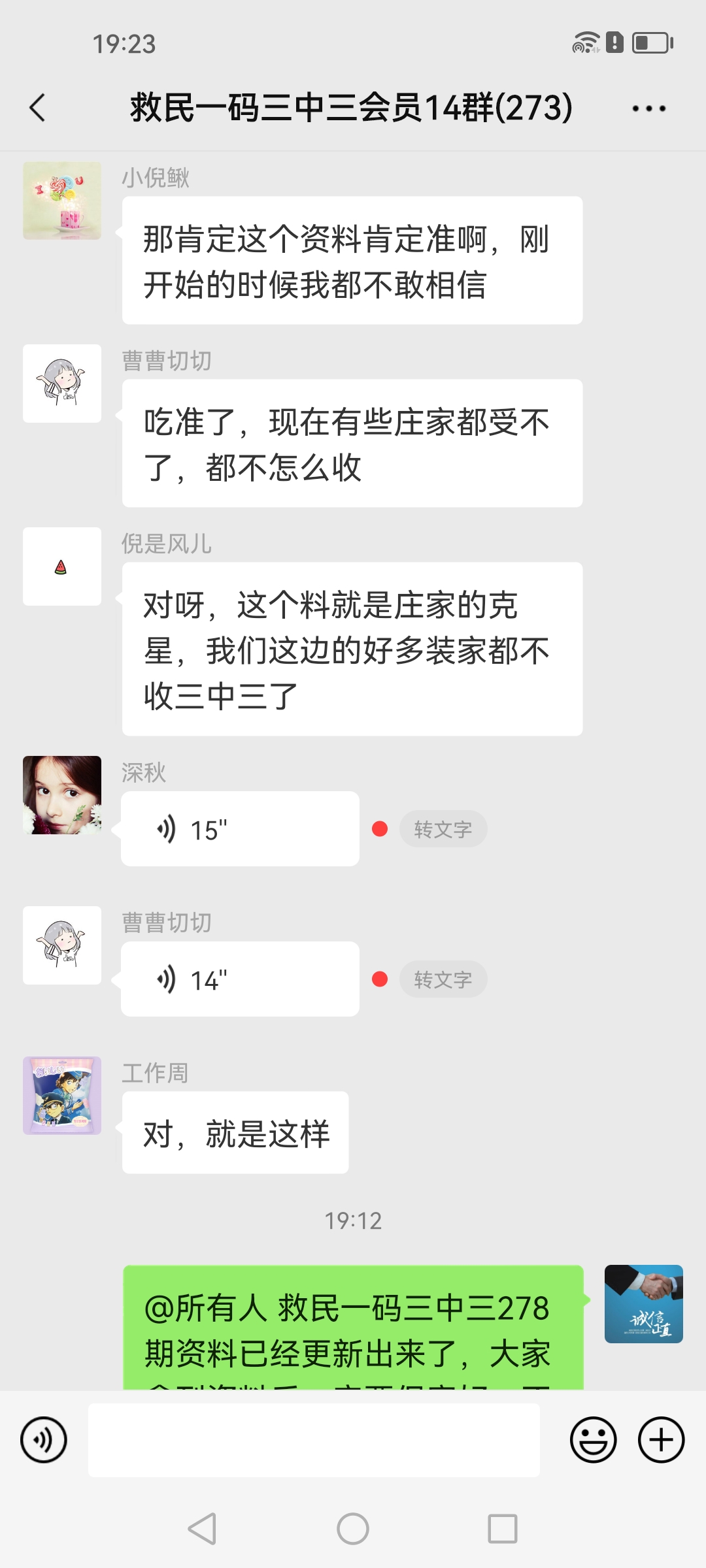The image size is (706, 1568).
Task: Switch to voice input mode
Action: pyautogui.click(x=44, y=1440)
